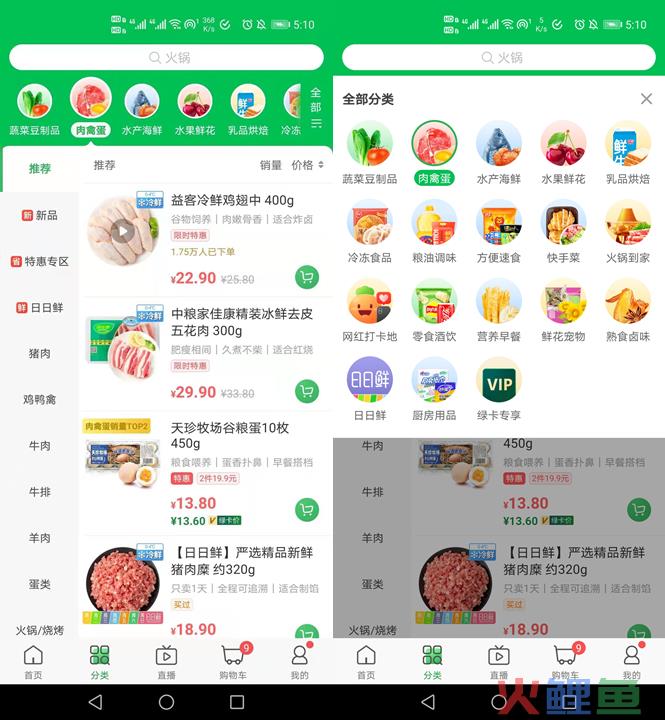This screenshot has width=665, height=720.
Task: Select 厨房用品 category
Action: [x=434, y=388]
